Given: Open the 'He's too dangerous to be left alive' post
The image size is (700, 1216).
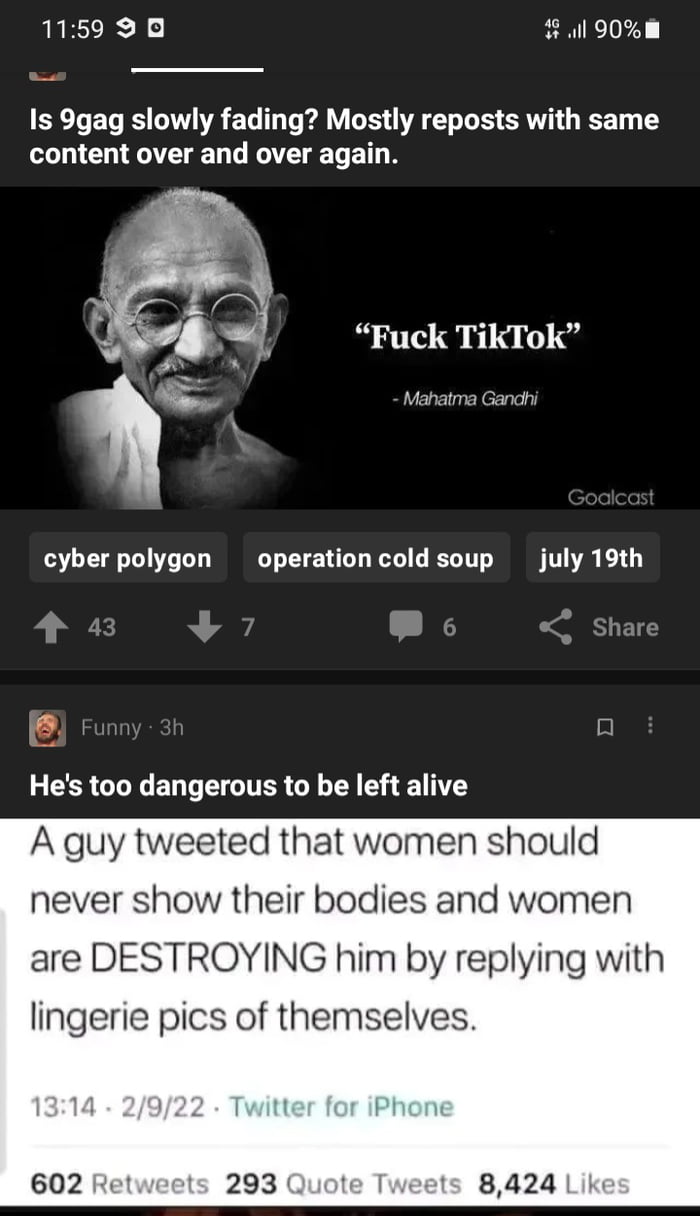Looking at the screenshot, I should coord(248,785).
